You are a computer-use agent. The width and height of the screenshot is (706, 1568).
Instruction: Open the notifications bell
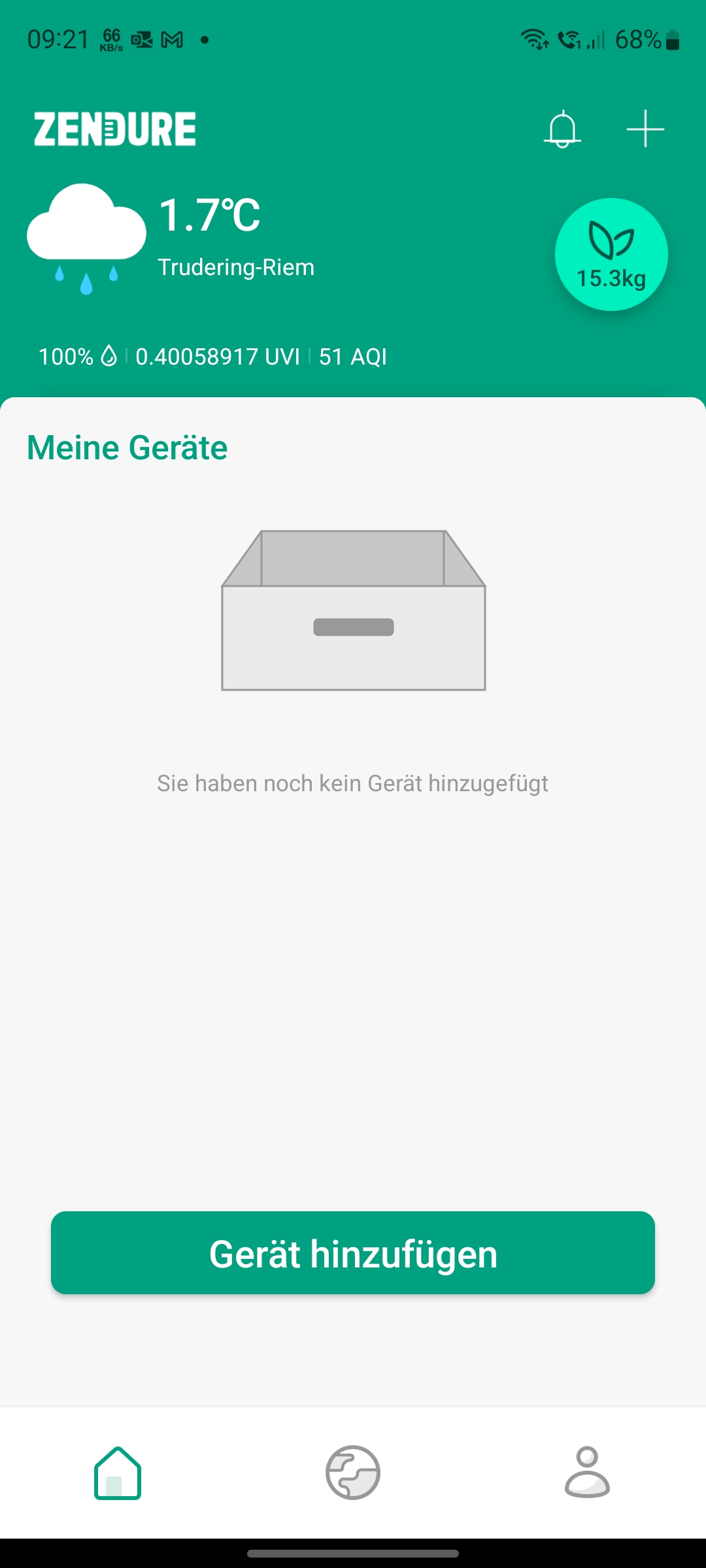(x=562, y=129)
